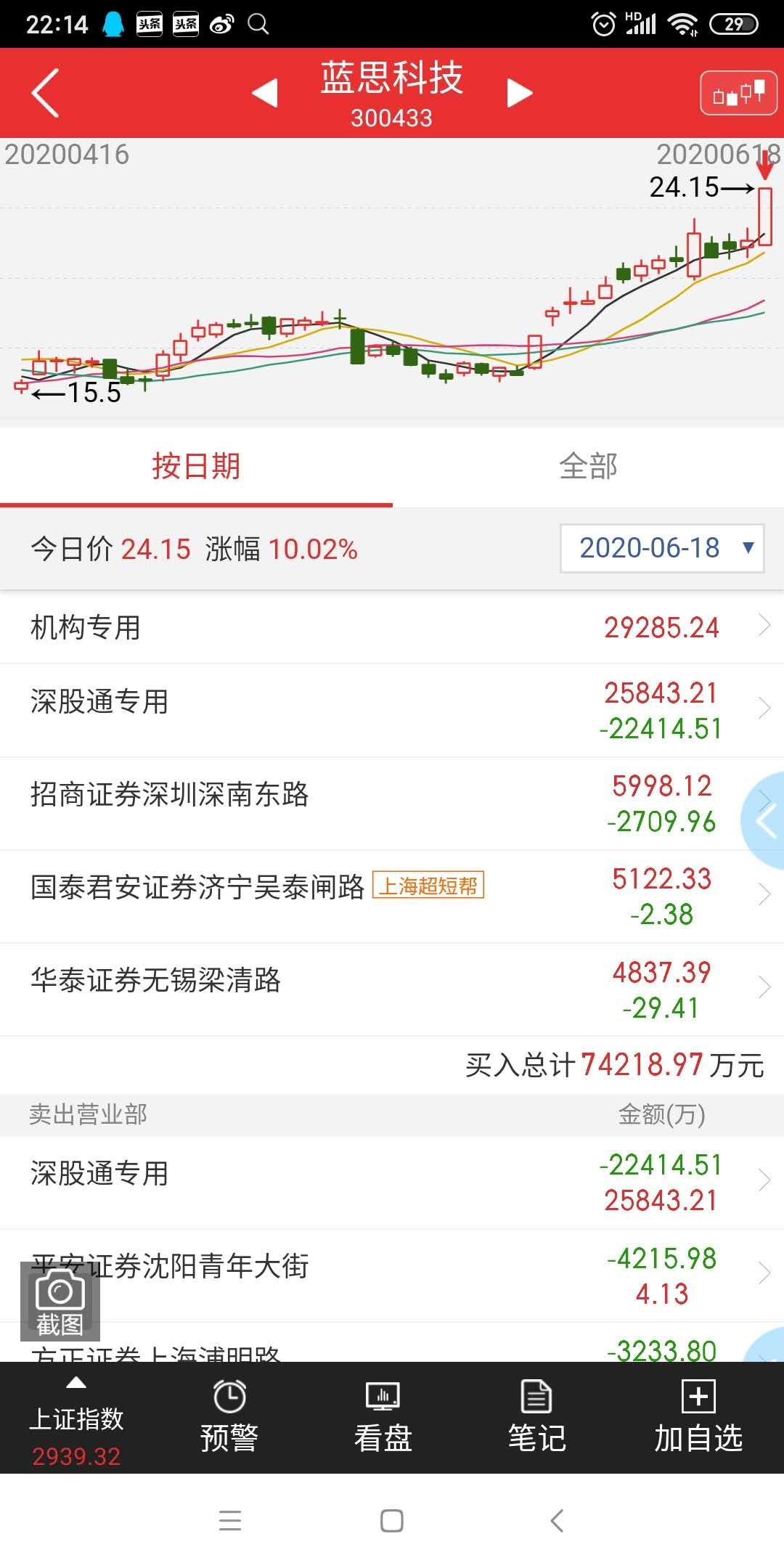The width and height of the screenshot is (784, 1568).
Task: Tap the system home button
Action: (x=392, y=1521)
